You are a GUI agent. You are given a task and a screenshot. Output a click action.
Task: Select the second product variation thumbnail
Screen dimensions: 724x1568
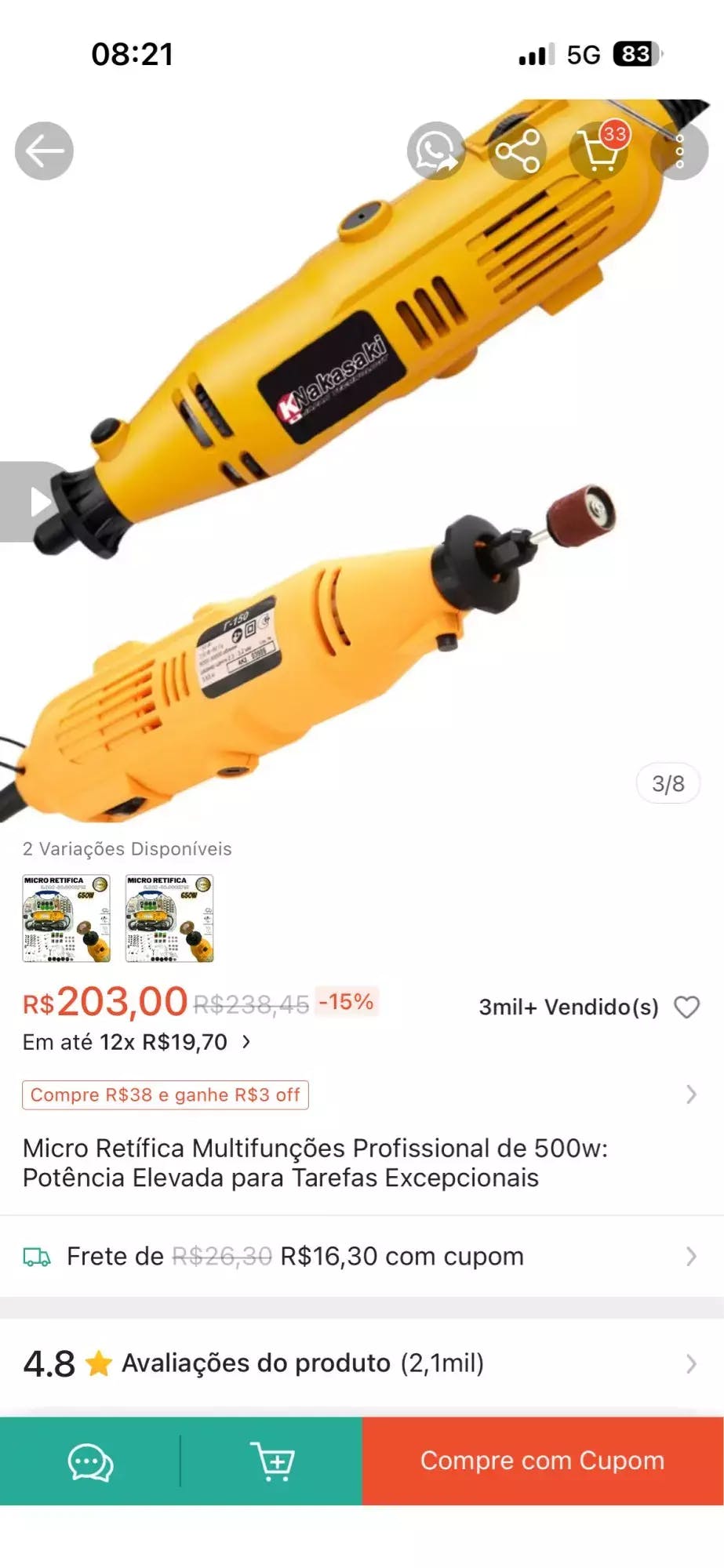pos(169,918)
